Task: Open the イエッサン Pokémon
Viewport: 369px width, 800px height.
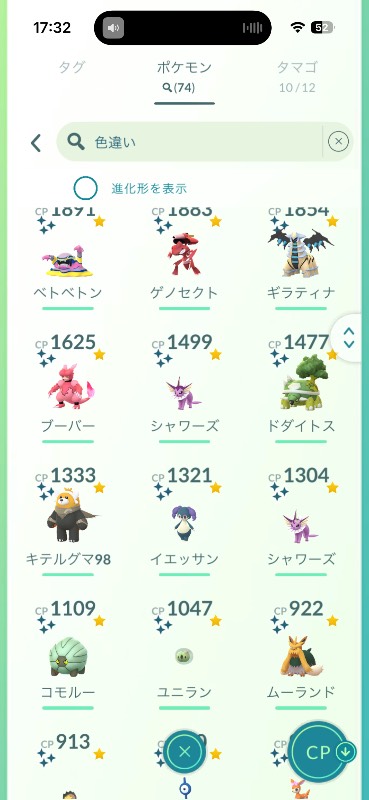Action: click(x=184, y=520)
